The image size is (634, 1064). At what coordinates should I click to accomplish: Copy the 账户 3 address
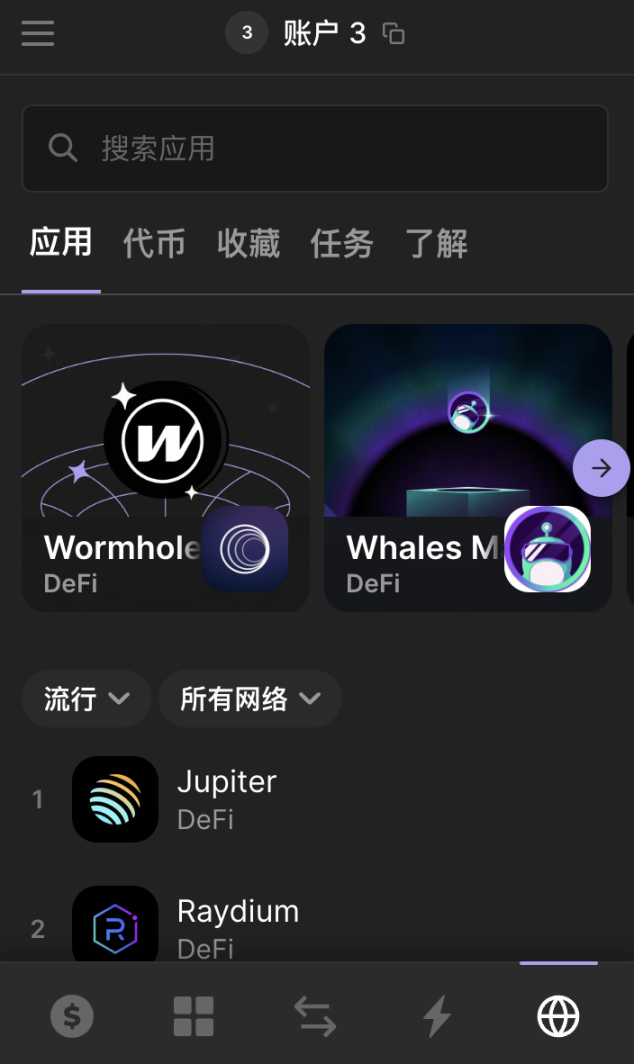394,34
